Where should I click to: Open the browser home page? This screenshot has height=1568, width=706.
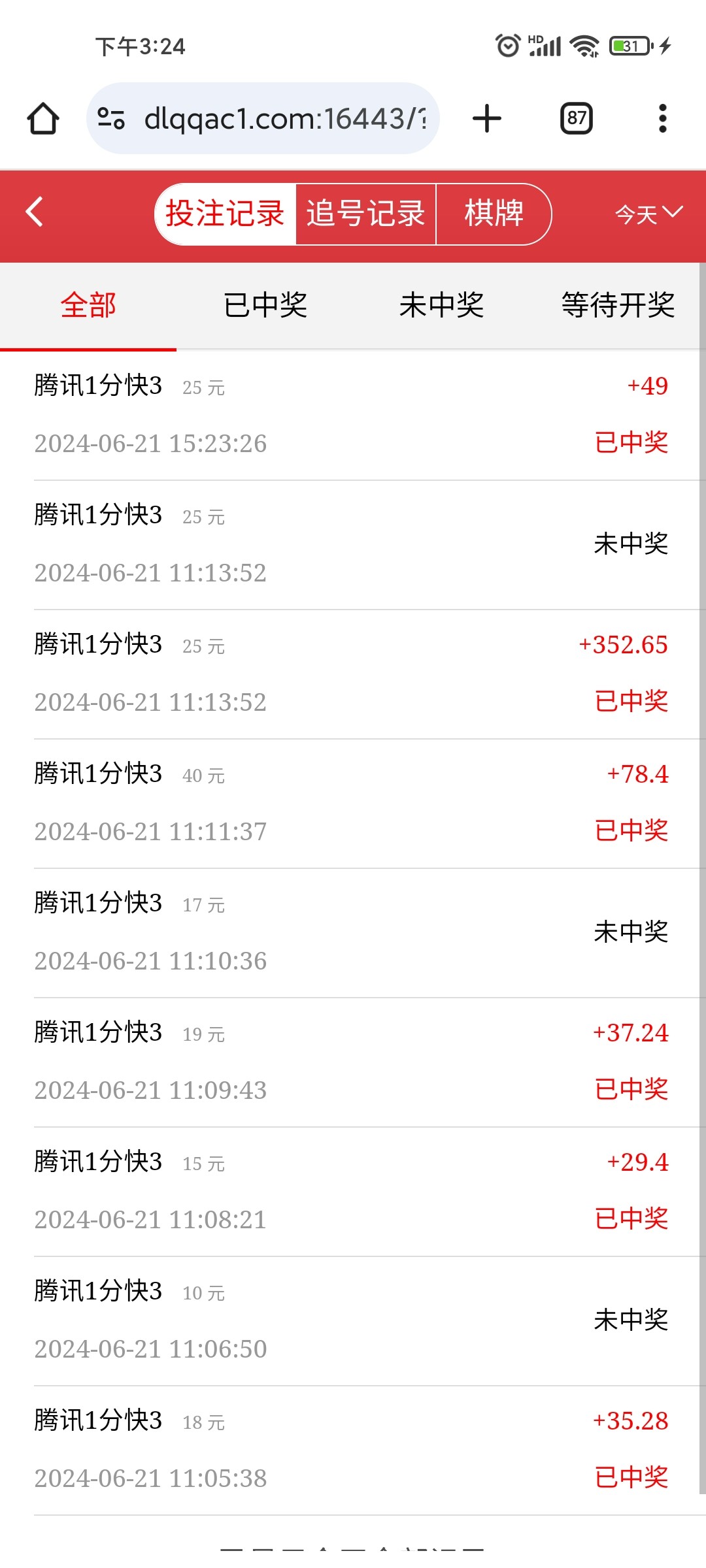click(43, 119)
